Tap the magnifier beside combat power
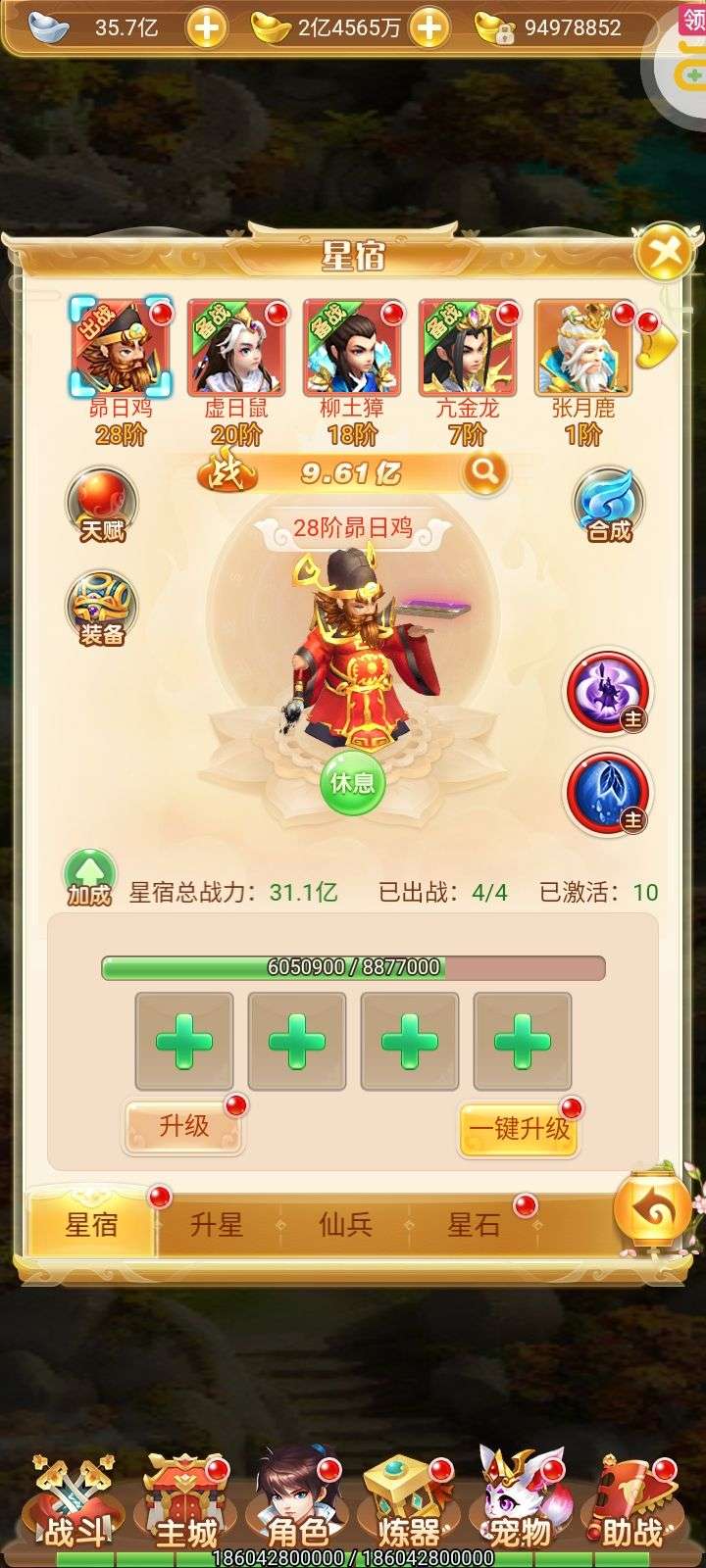The image size is (706, 1568). tap(484, 472)
